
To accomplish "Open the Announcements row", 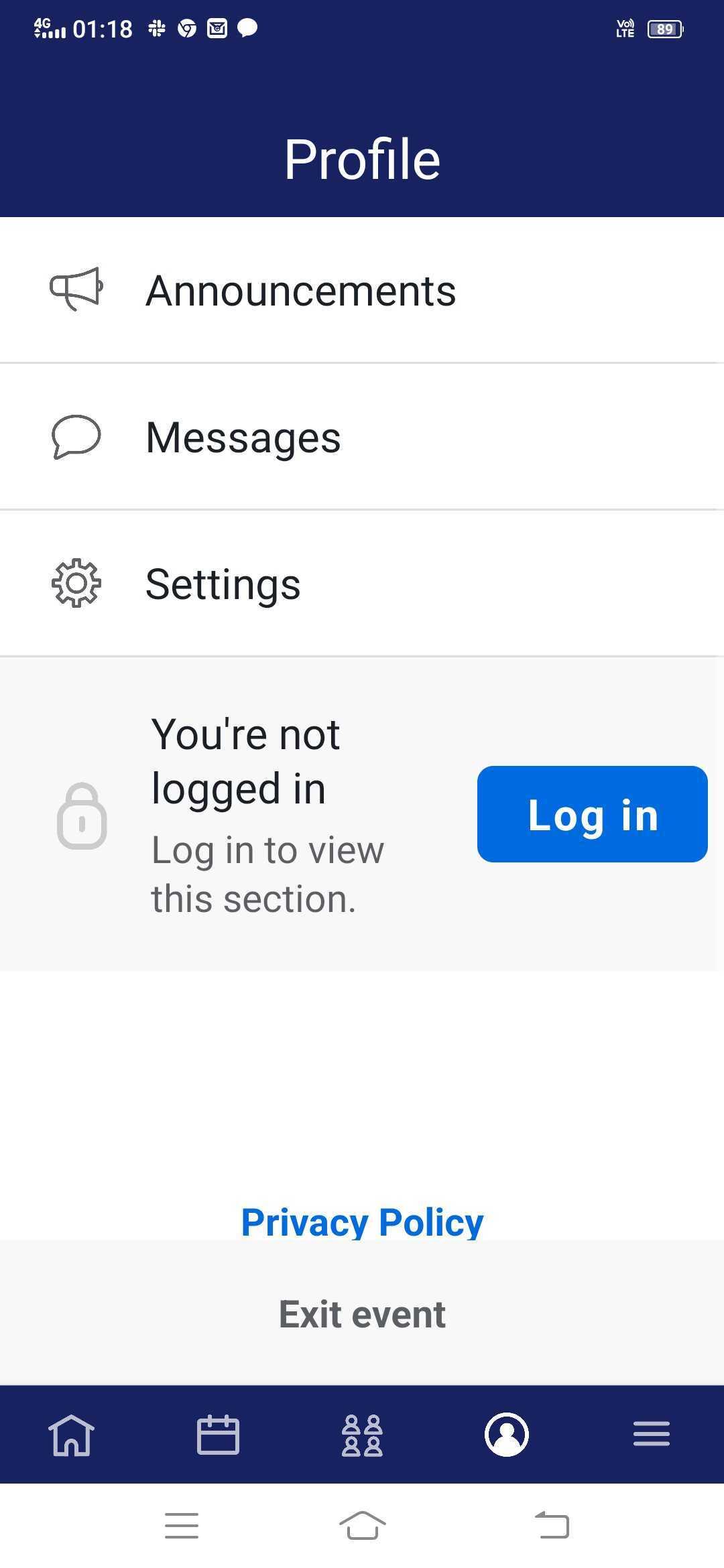I will tap(362, 290).
